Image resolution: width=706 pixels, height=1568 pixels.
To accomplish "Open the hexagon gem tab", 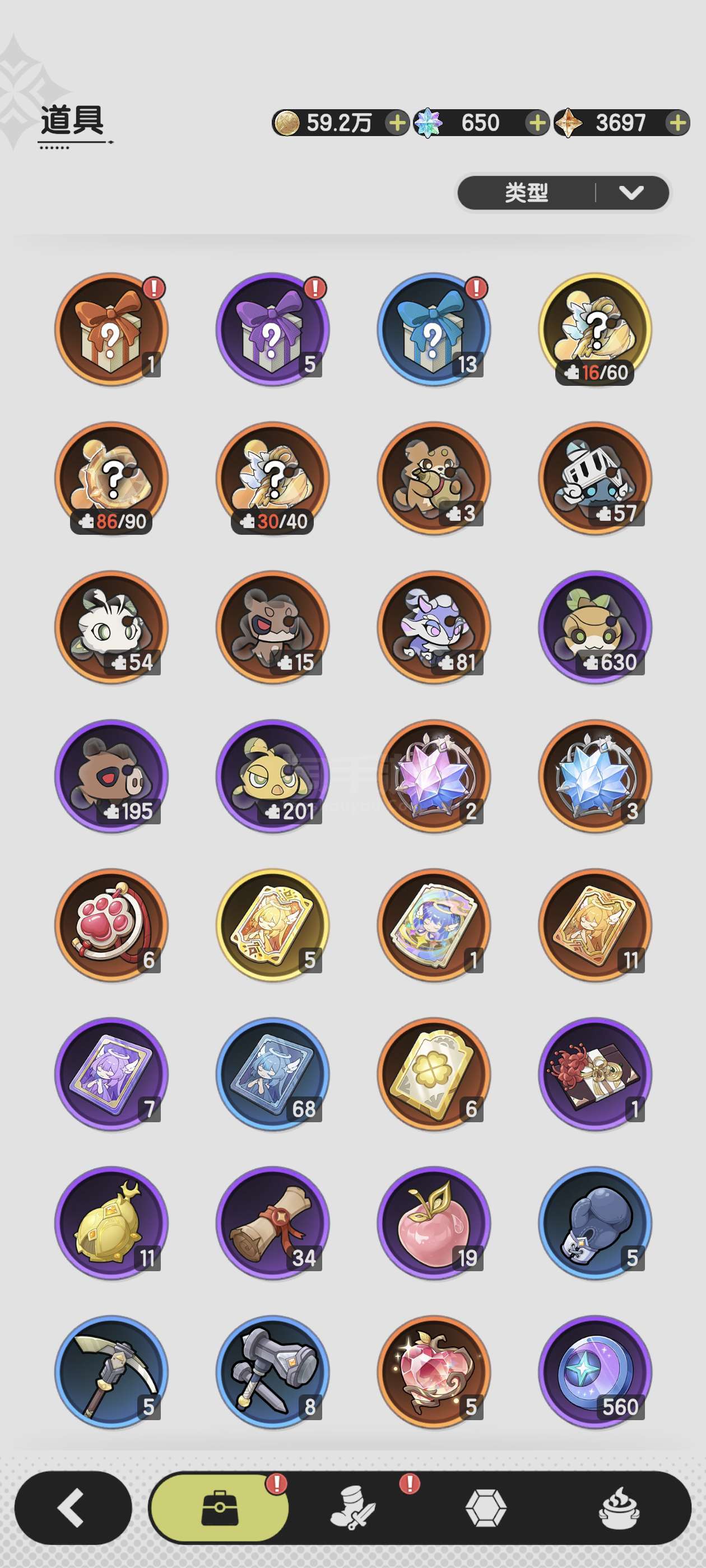I will pos(485,1508).
